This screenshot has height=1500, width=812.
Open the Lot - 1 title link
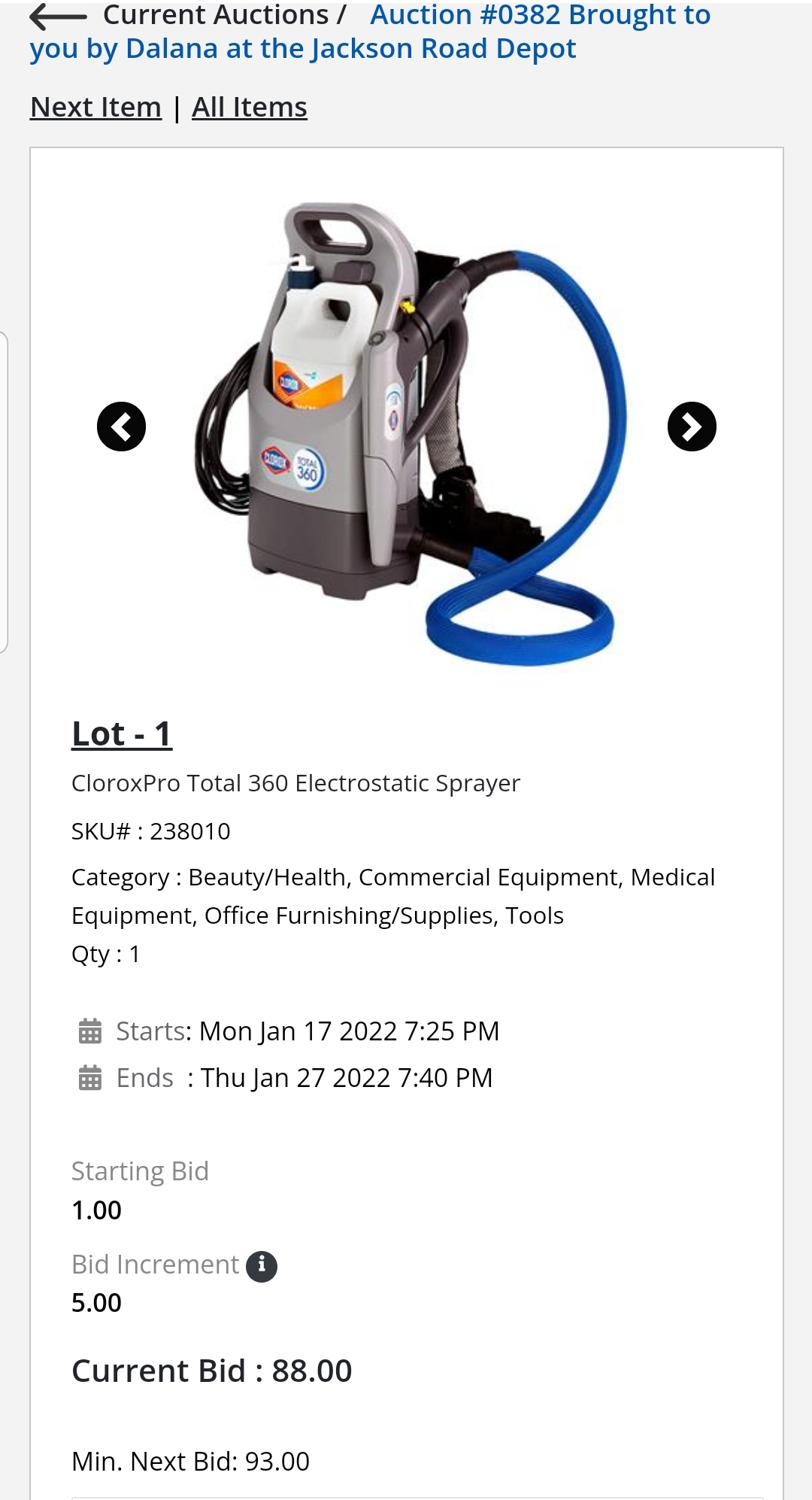122,734
